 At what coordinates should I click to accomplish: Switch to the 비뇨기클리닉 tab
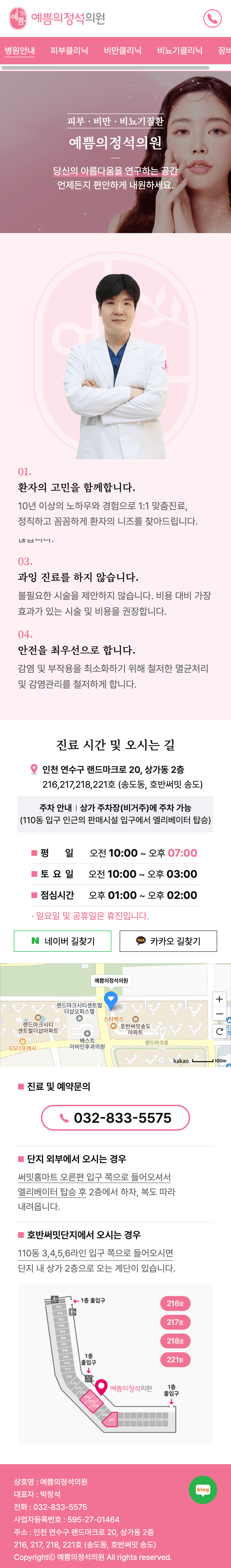[180, 51]
